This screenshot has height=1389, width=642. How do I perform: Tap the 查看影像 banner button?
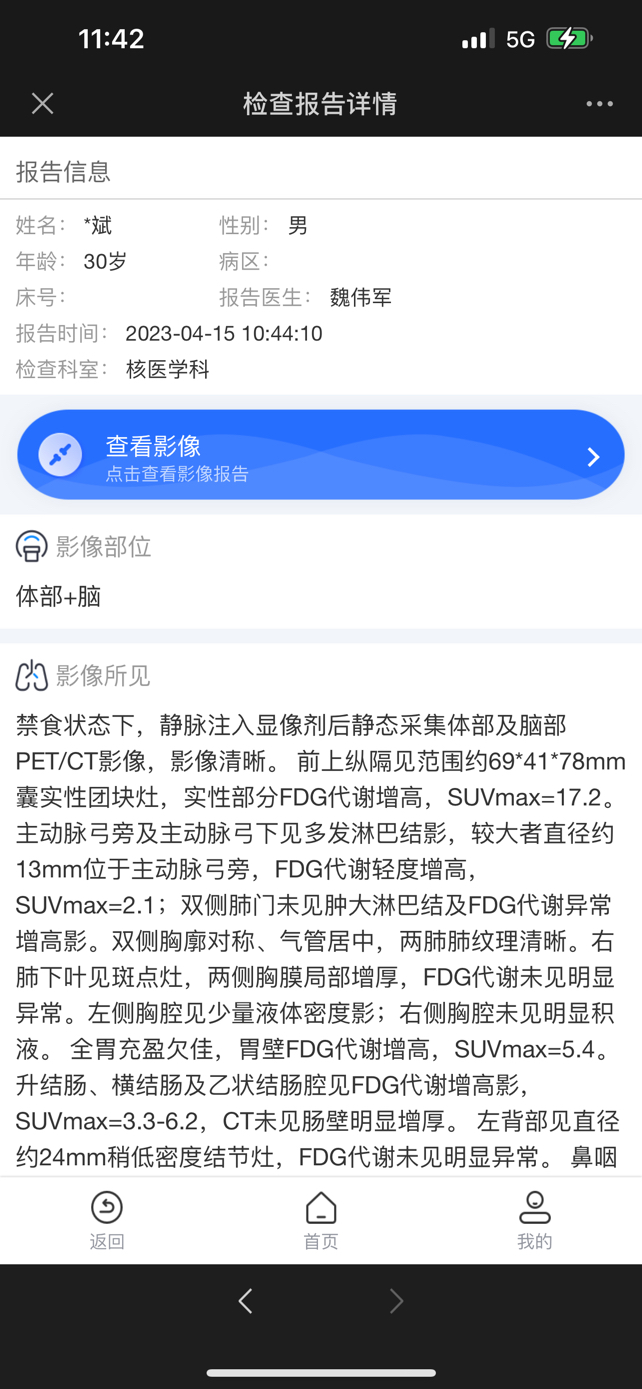pyautogui.click(x=320, y=456)
